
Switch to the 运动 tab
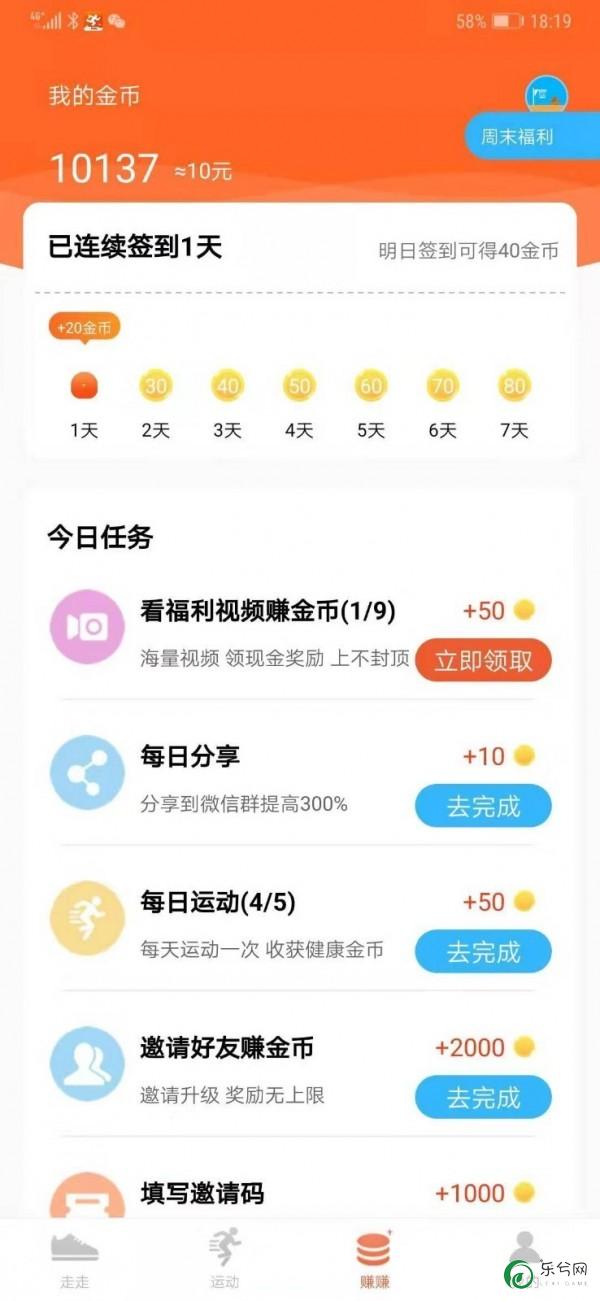225,1259
